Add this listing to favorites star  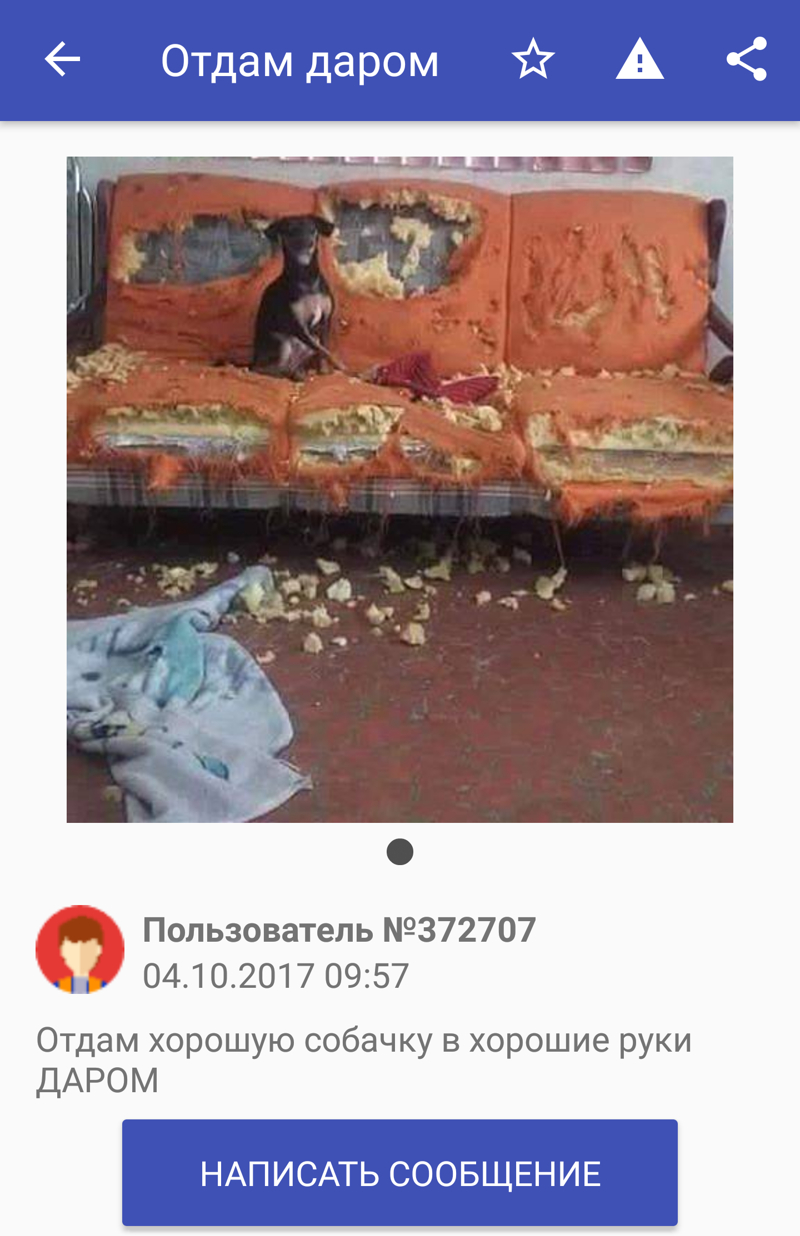533,60
